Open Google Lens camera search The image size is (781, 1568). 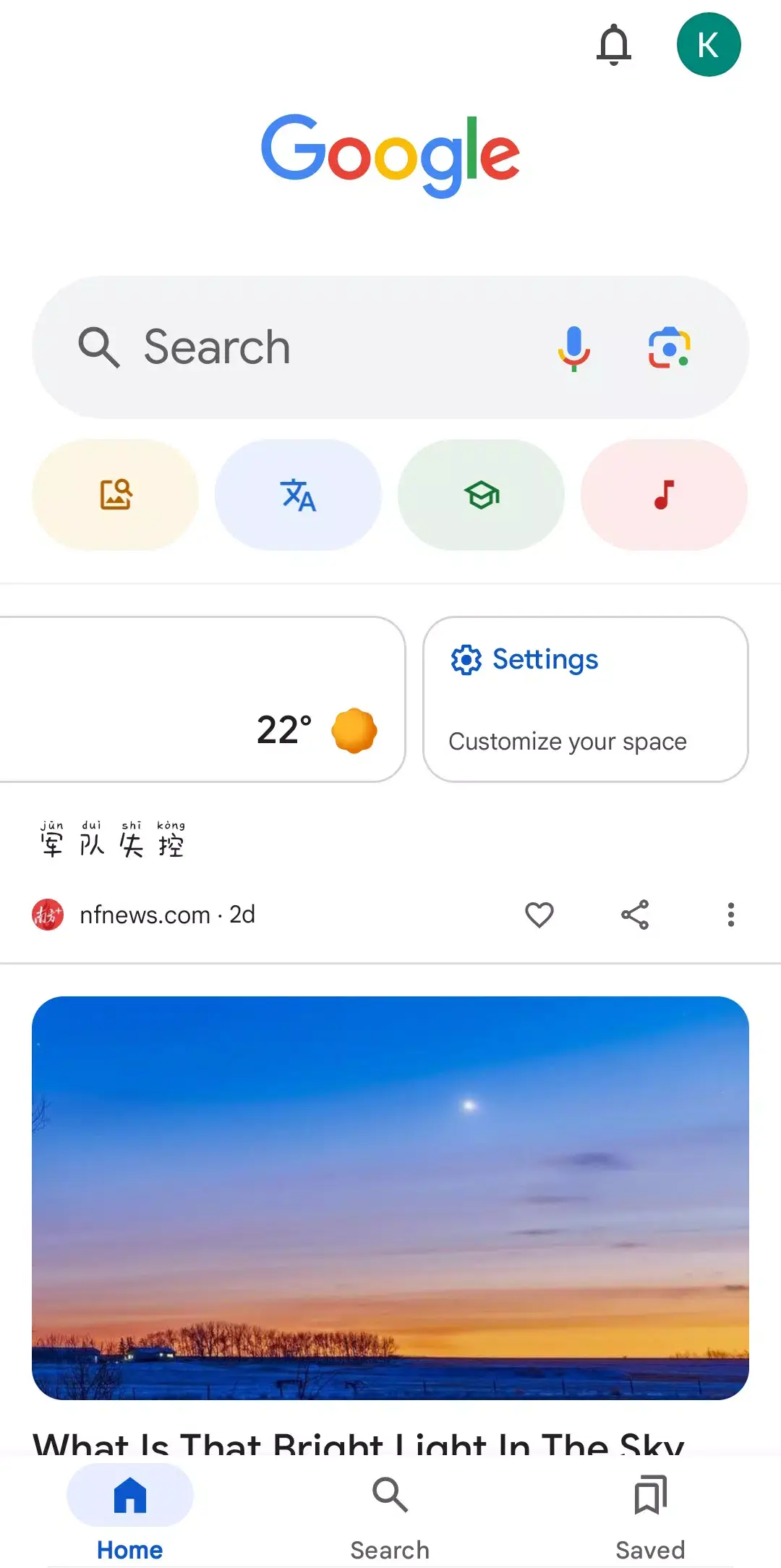click(x=667, y=349)
